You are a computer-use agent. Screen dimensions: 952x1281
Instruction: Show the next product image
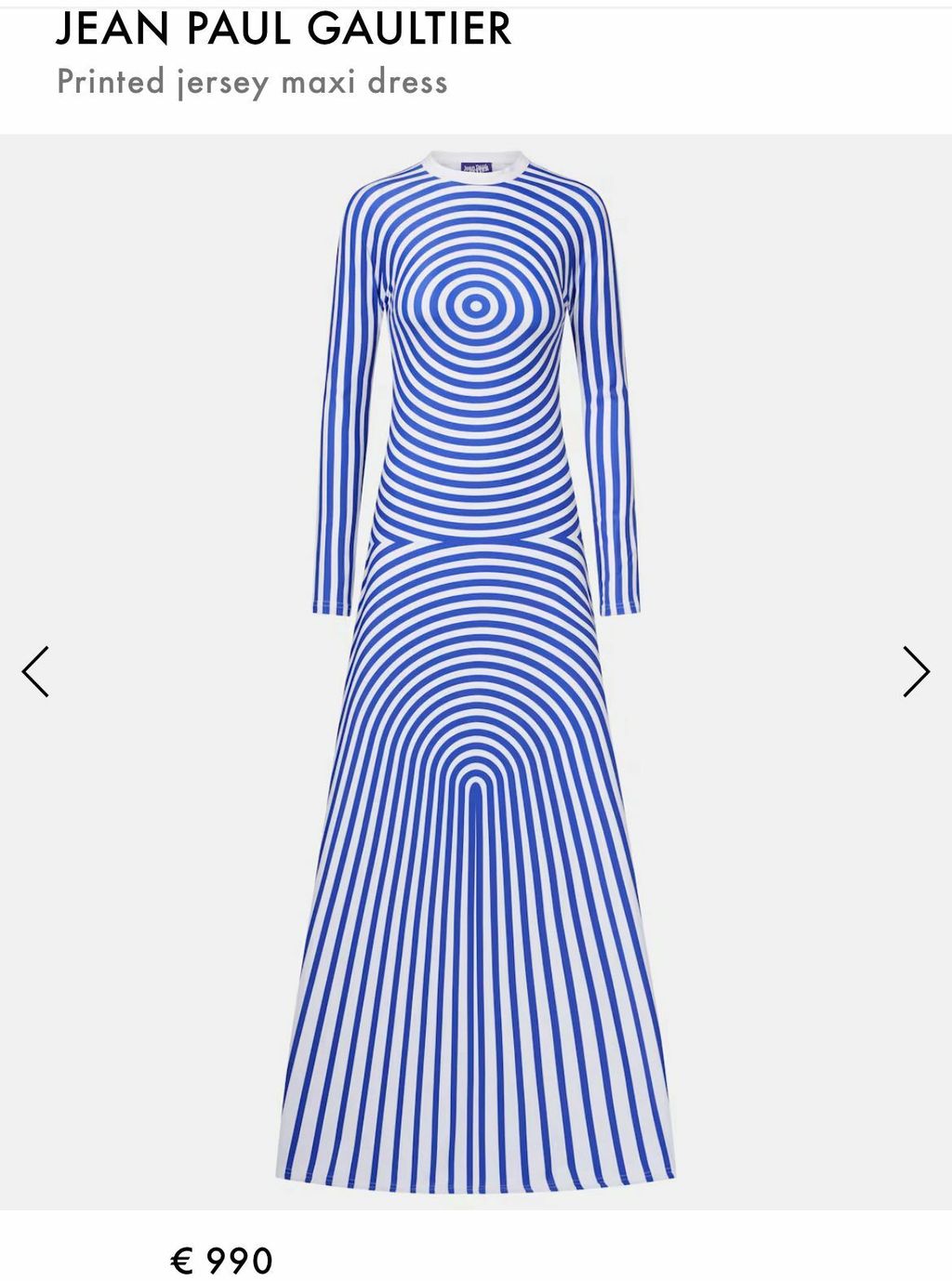pos(916,671)
